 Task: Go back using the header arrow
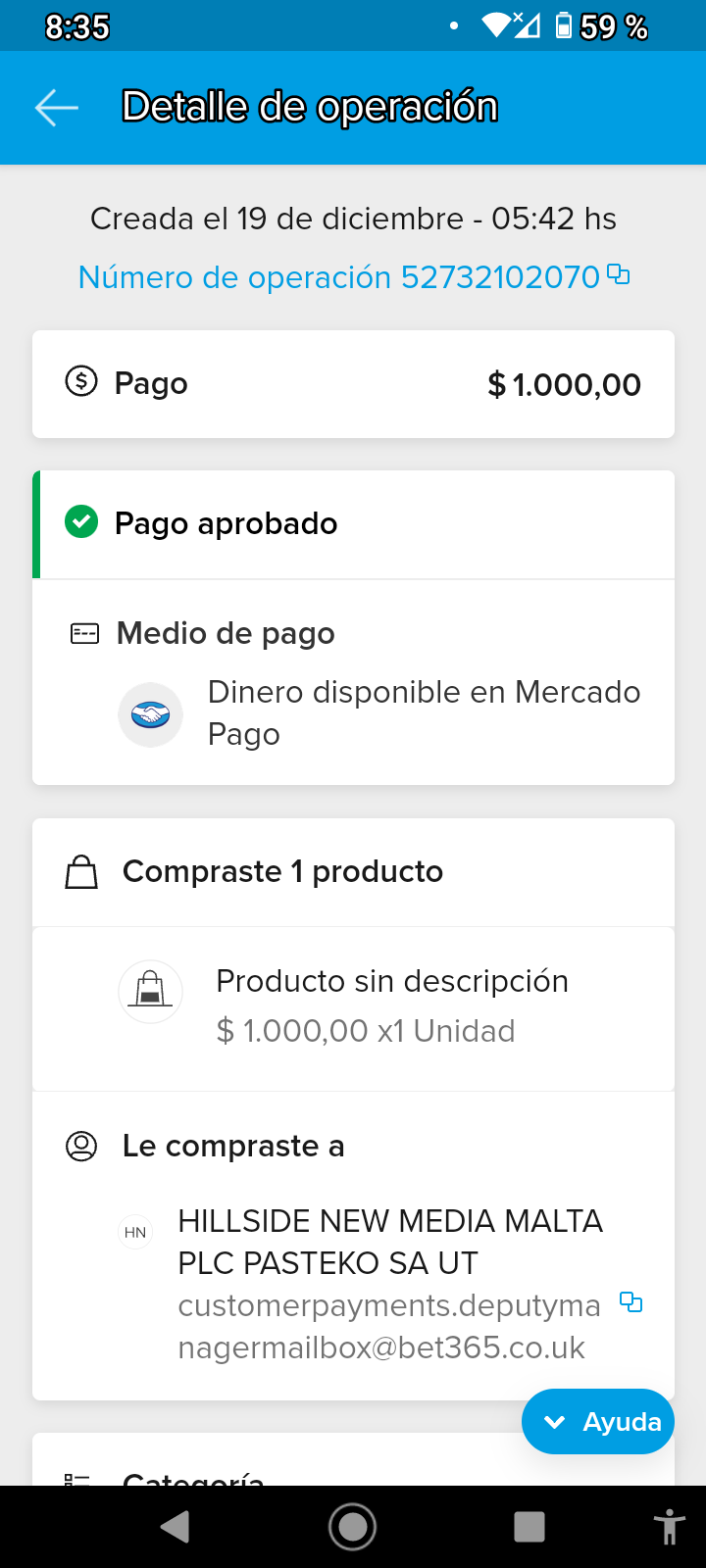(57, 108)
